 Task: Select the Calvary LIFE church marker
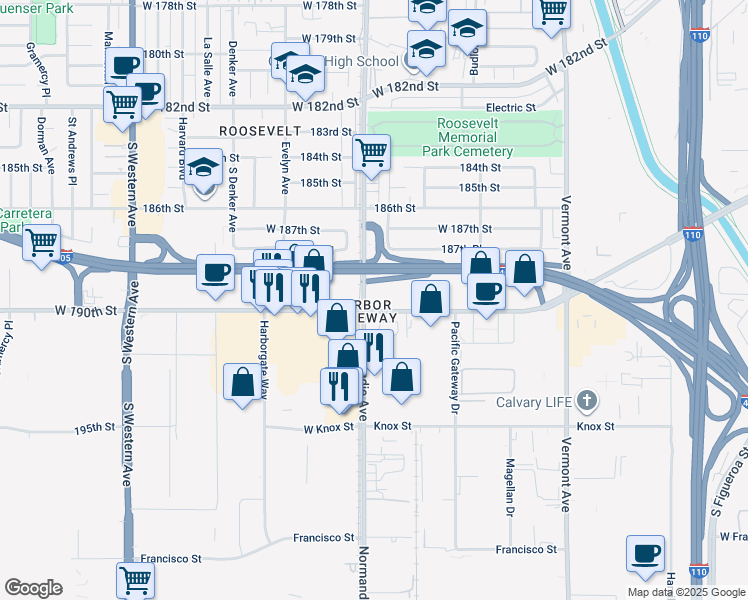(587, 402)
